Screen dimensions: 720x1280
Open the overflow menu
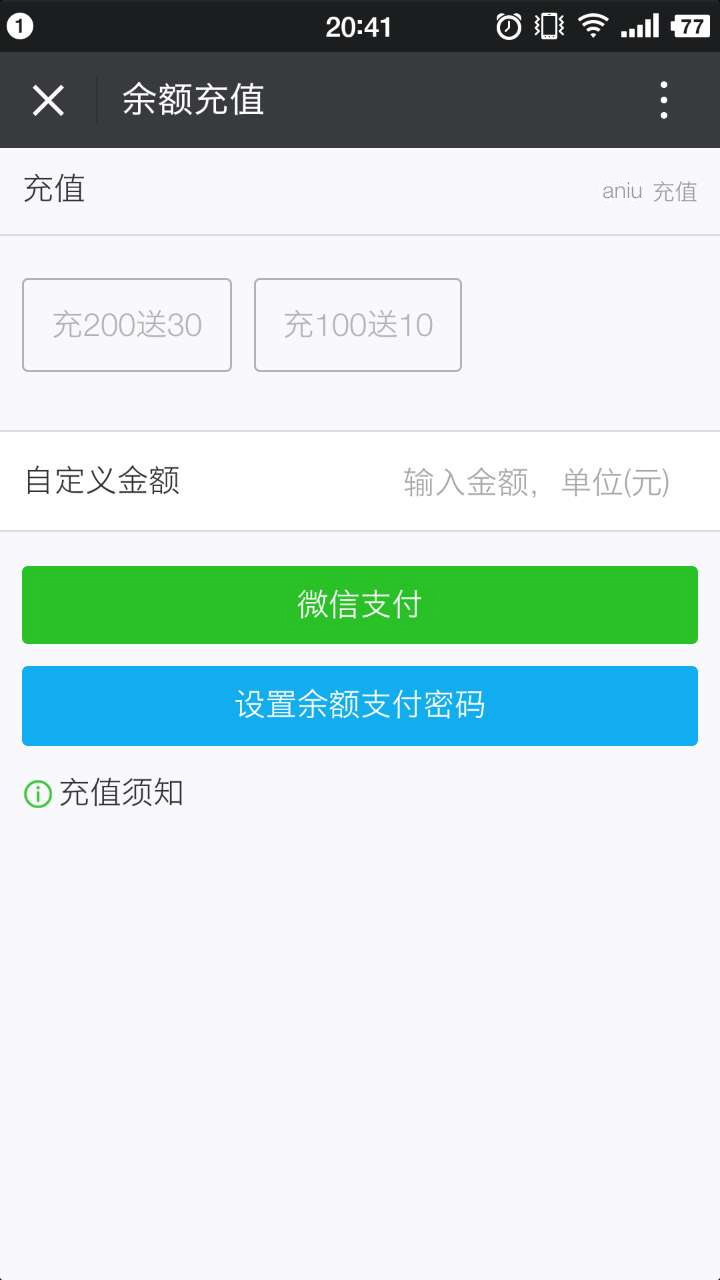tap(664, 100)
